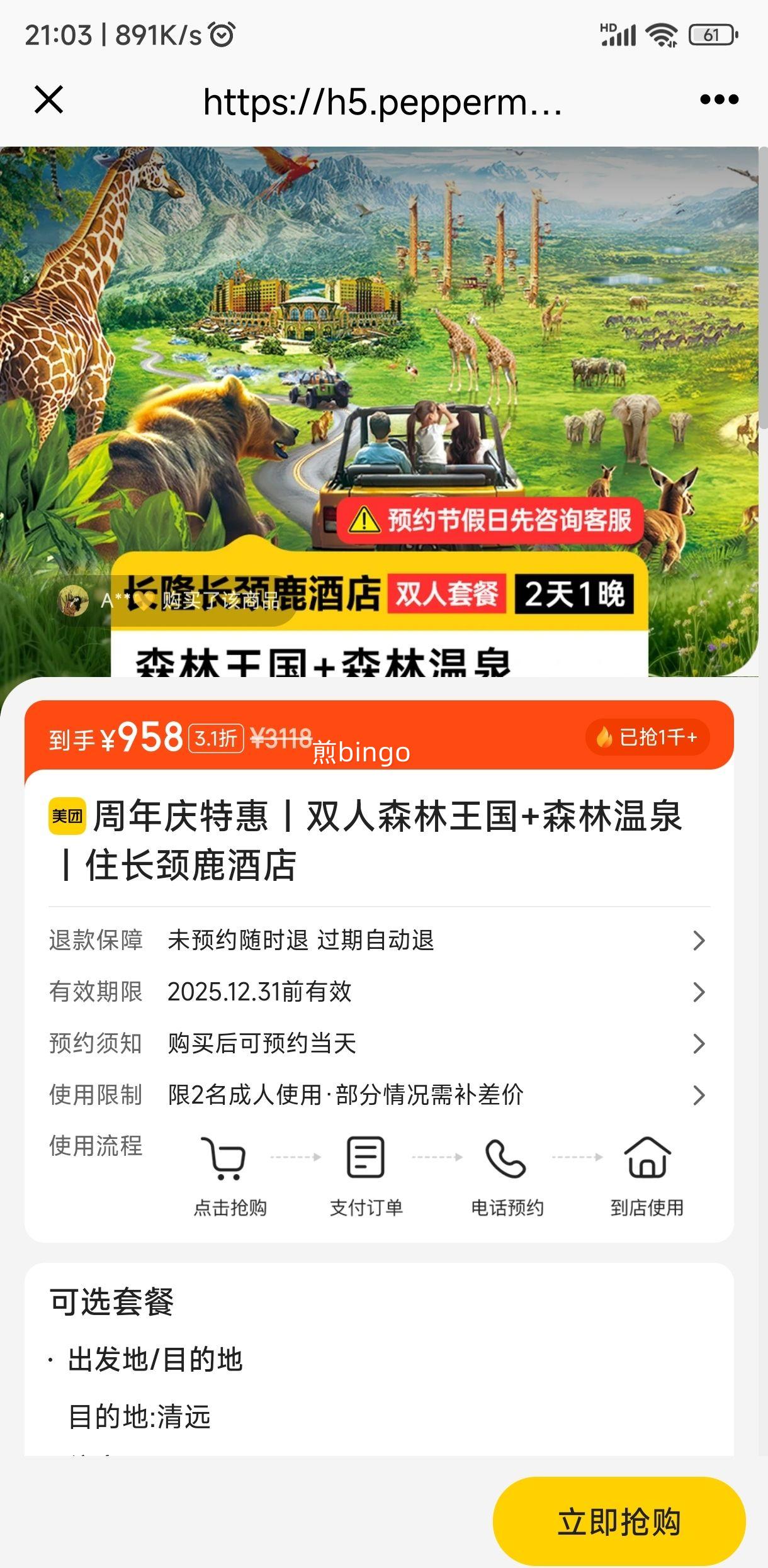Tap 立即抢购 to buy now

click(619, 1521)
